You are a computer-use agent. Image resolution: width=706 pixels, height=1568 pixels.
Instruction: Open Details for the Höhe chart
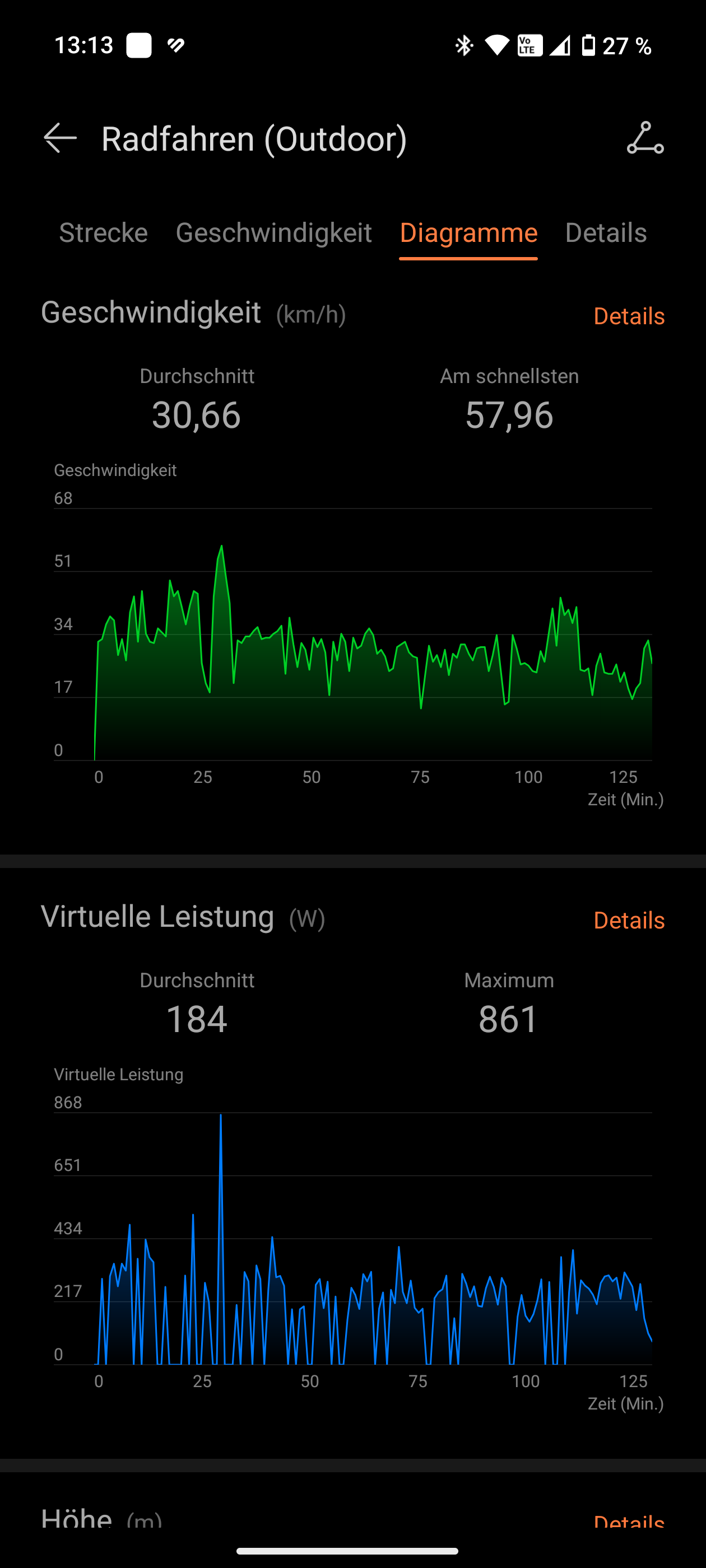(629, 1522)
